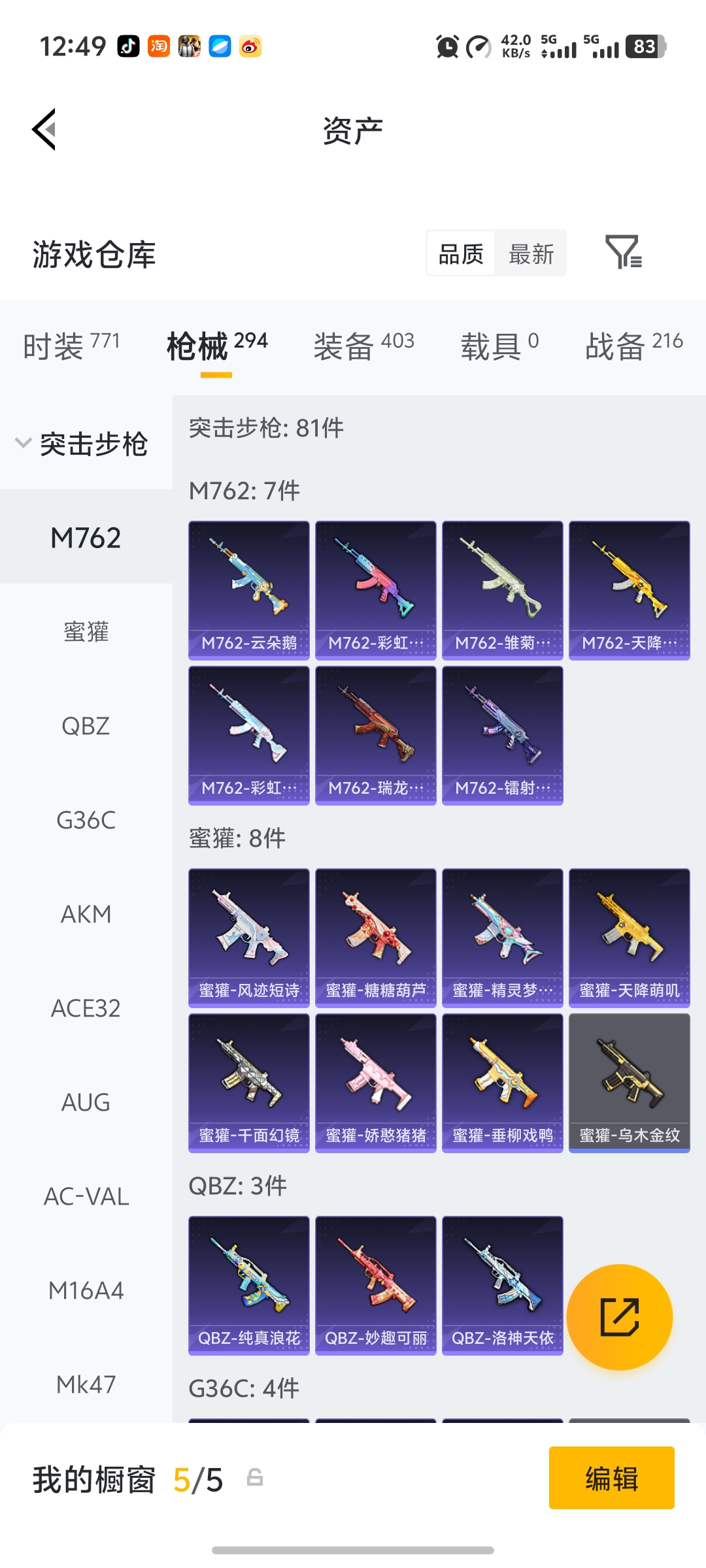Sort items by 品质
This screenshot has width=706, height=1568.
(461, 253)
